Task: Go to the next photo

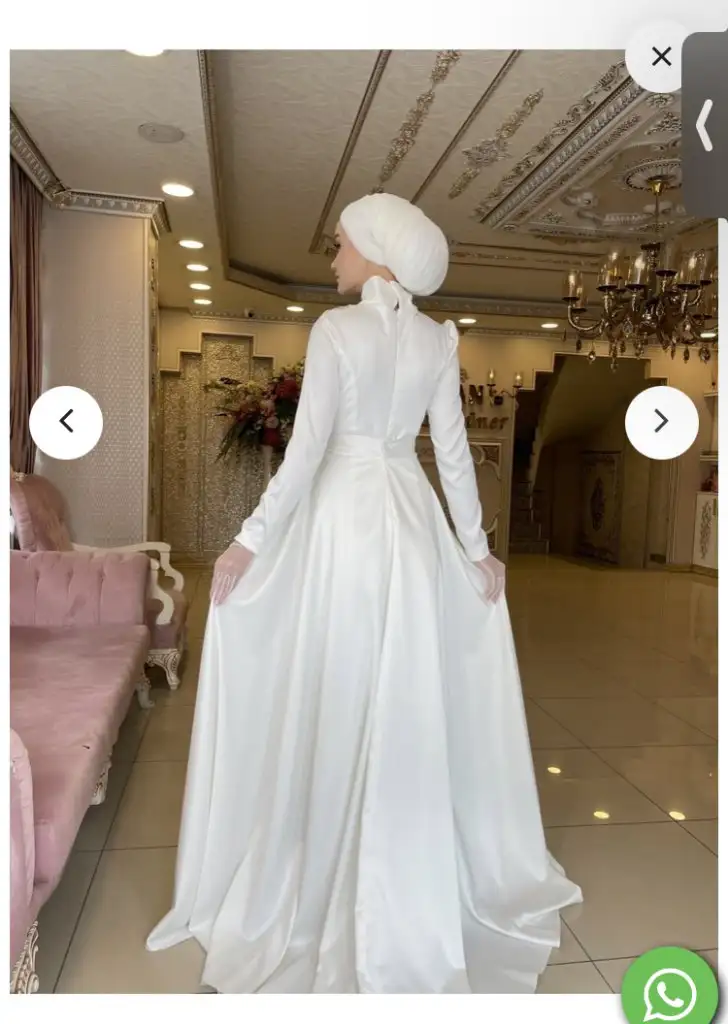Action: coord(661,422)
